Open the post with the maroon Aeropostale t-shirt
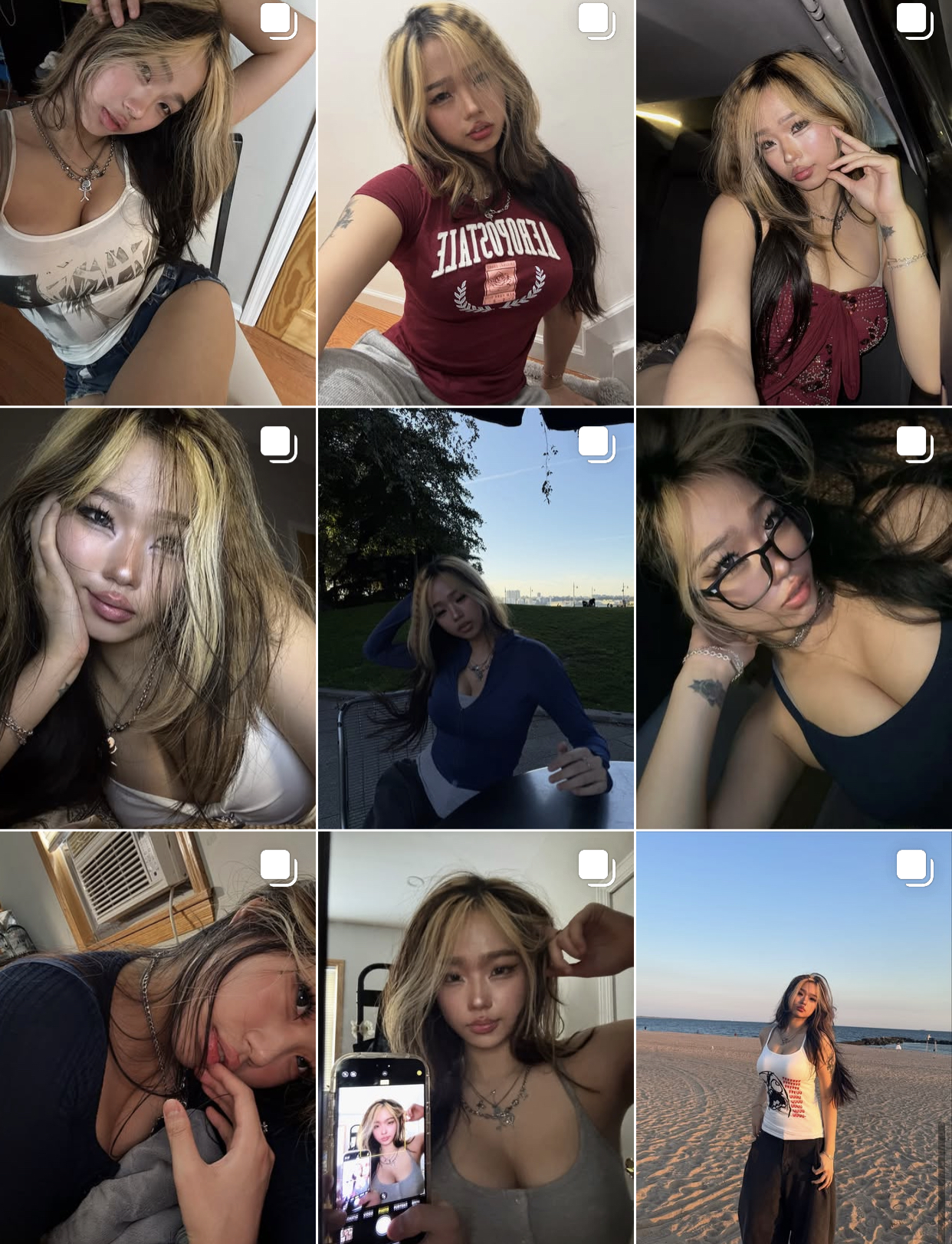Viewport: 952px width, 1244px height. coord(475,203)
